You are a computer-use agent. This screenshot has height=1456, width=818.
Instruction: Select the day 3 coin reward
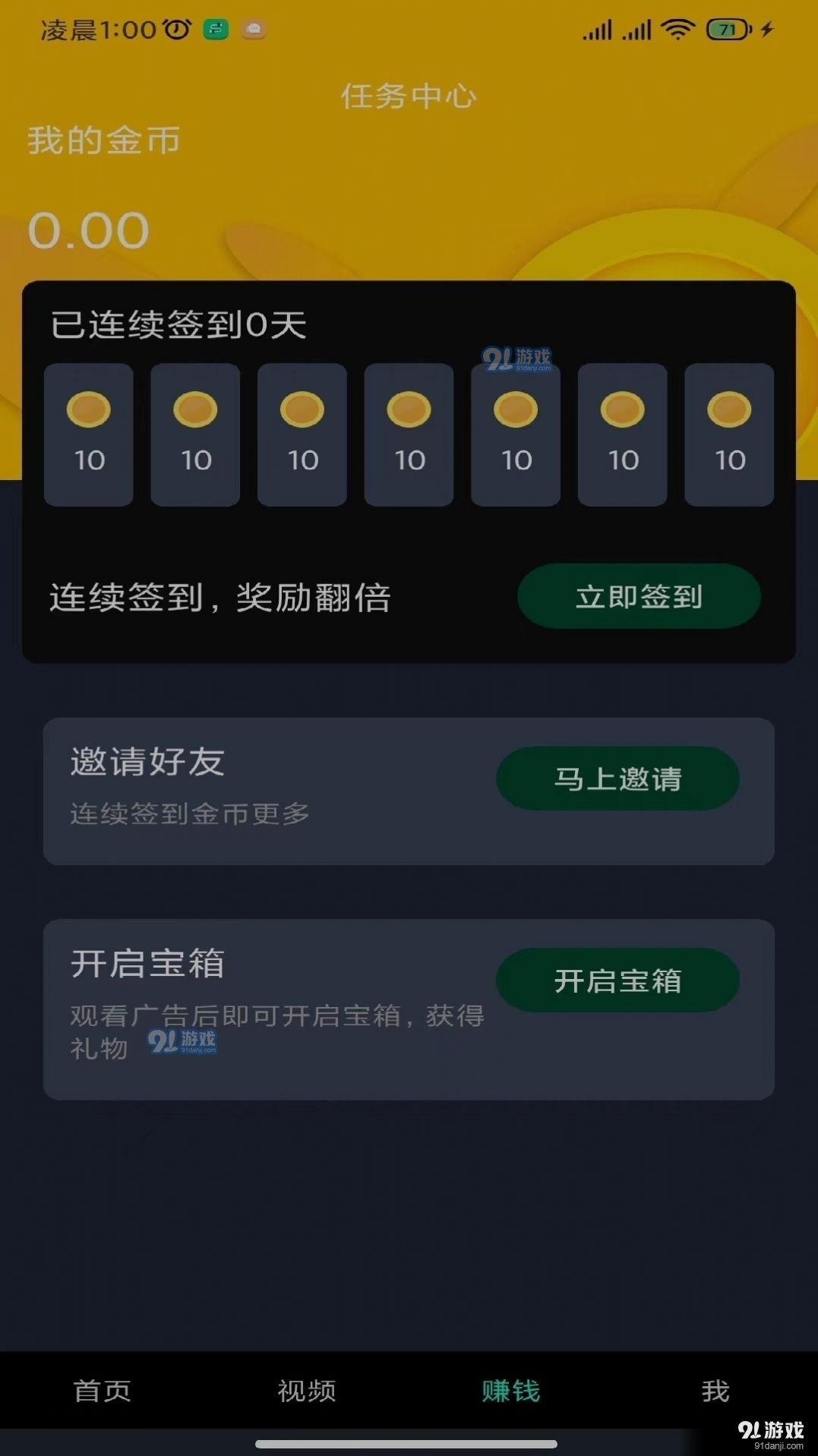tap(302, 434)
